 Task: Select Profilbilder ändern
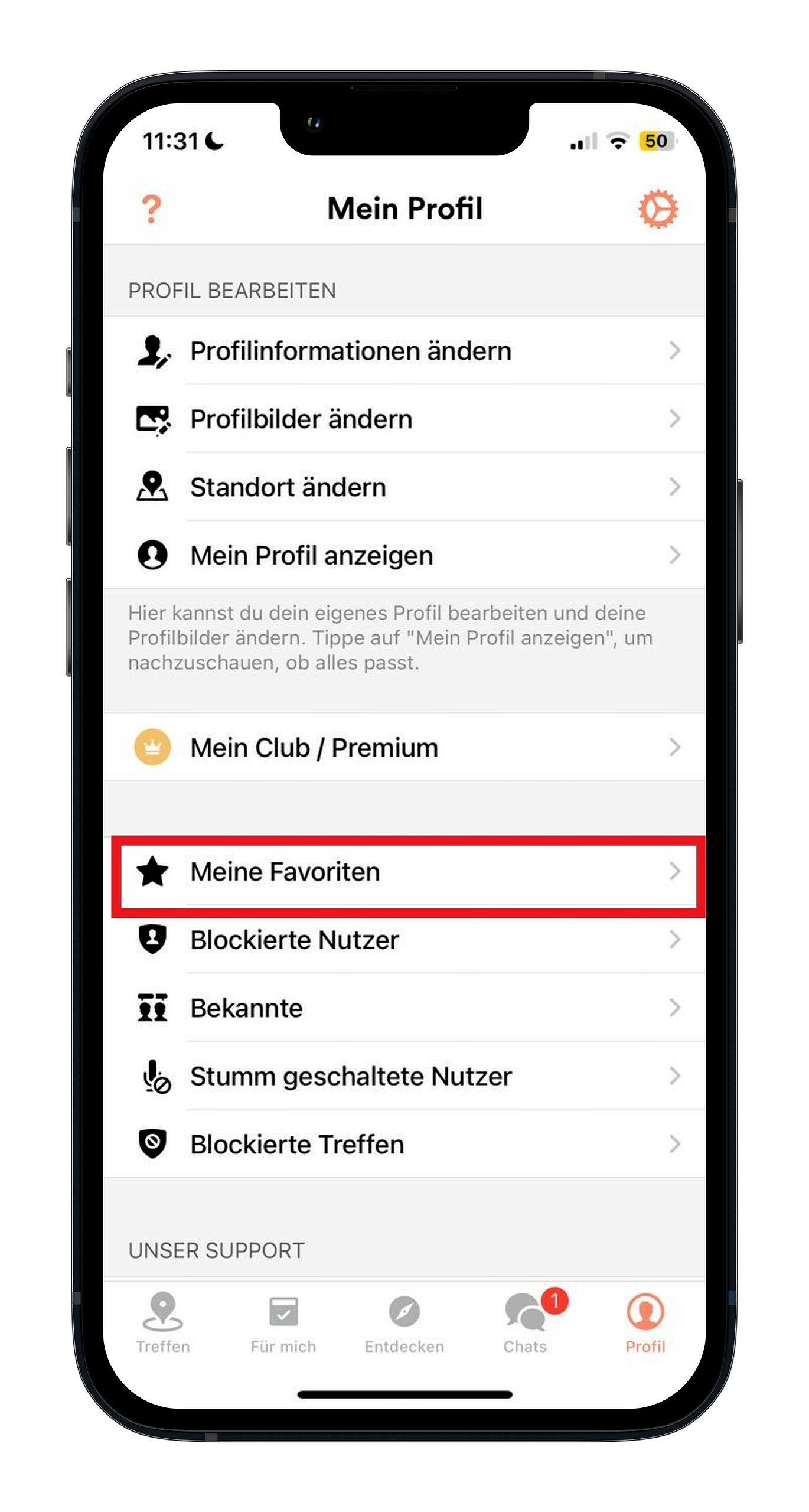coord(404,419)
